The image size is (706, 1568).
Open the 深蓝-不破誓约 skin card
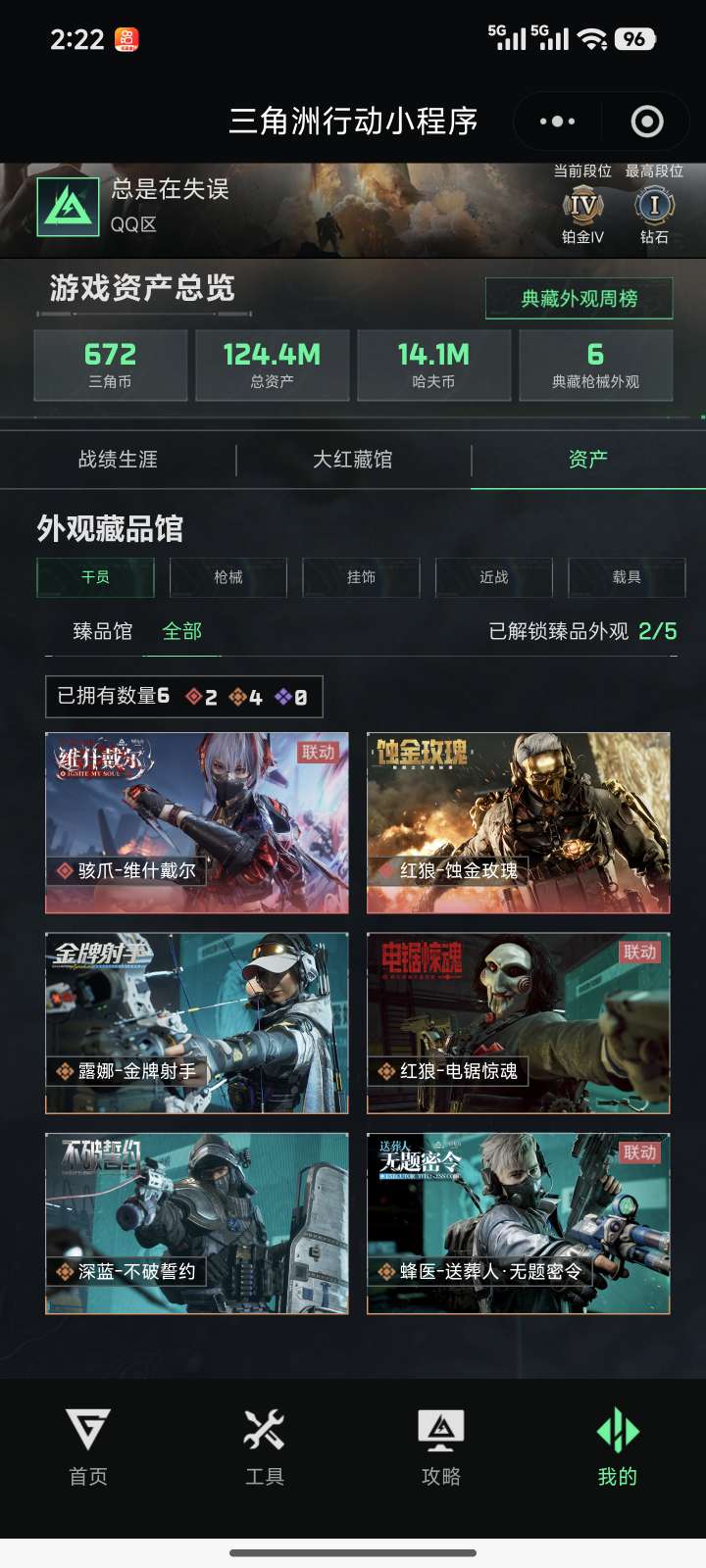coord(197,1223)
